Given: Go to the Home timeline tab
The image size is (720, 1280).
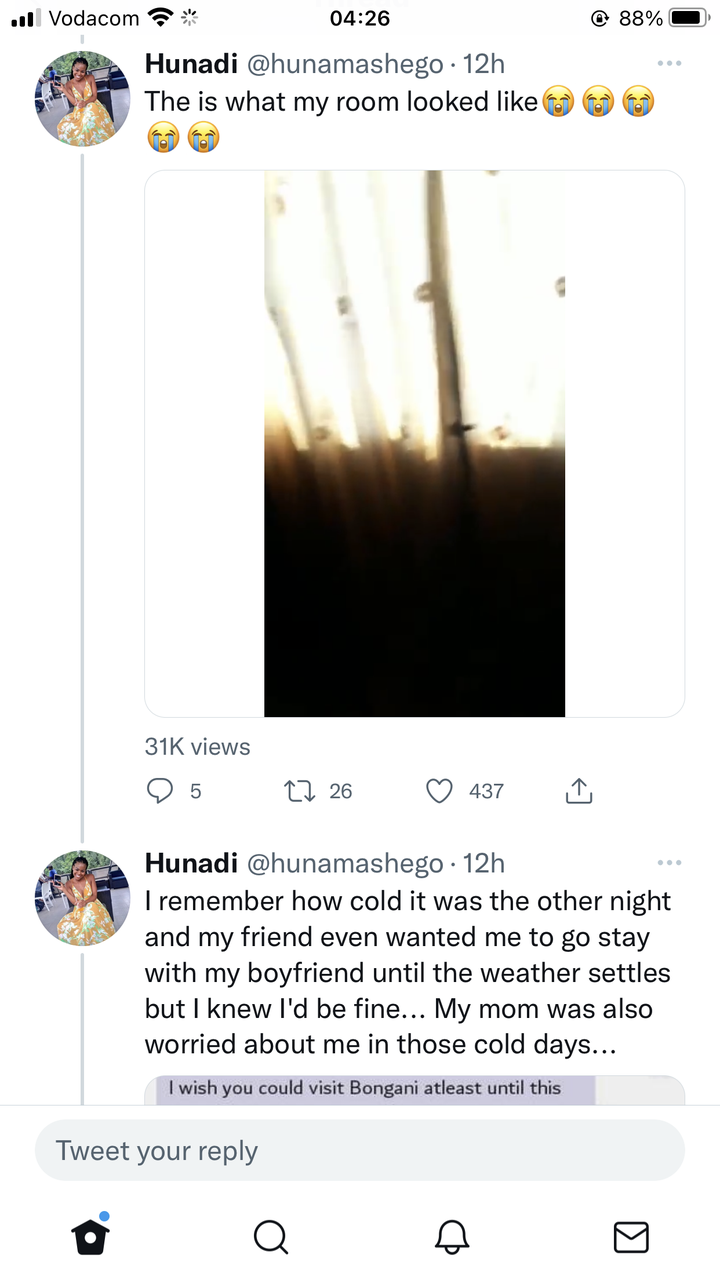Looking at the screenshot, I should click(90, 1236).
